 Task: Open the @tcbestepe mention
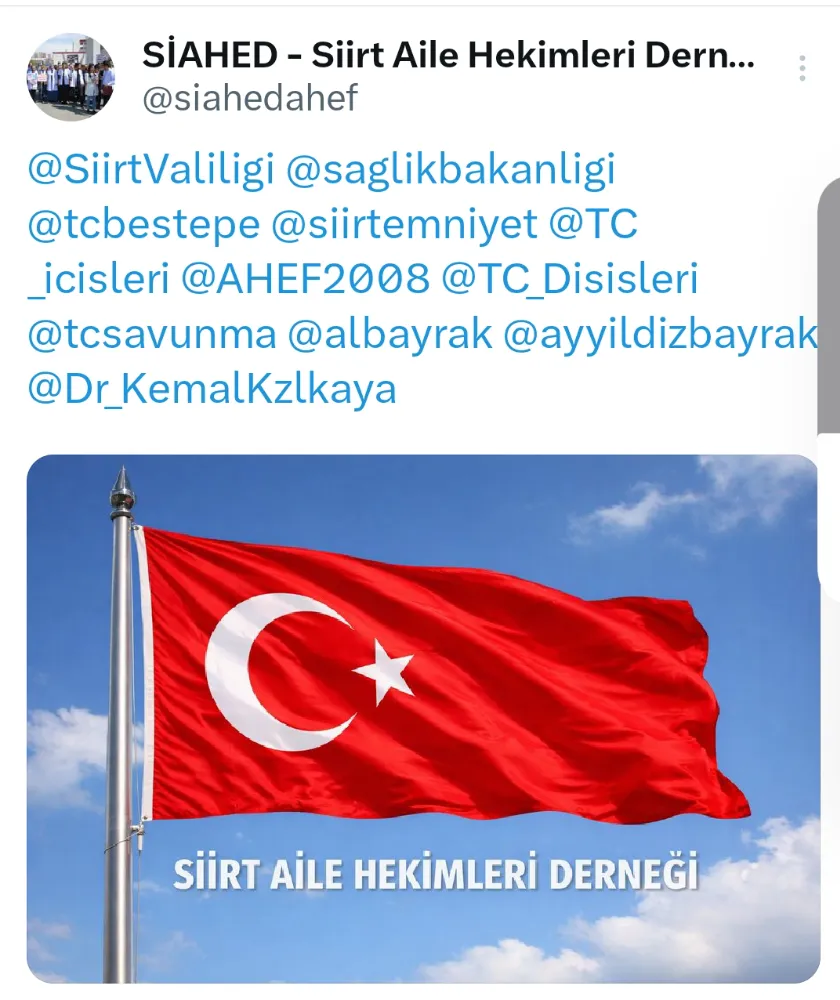[143, 226]
